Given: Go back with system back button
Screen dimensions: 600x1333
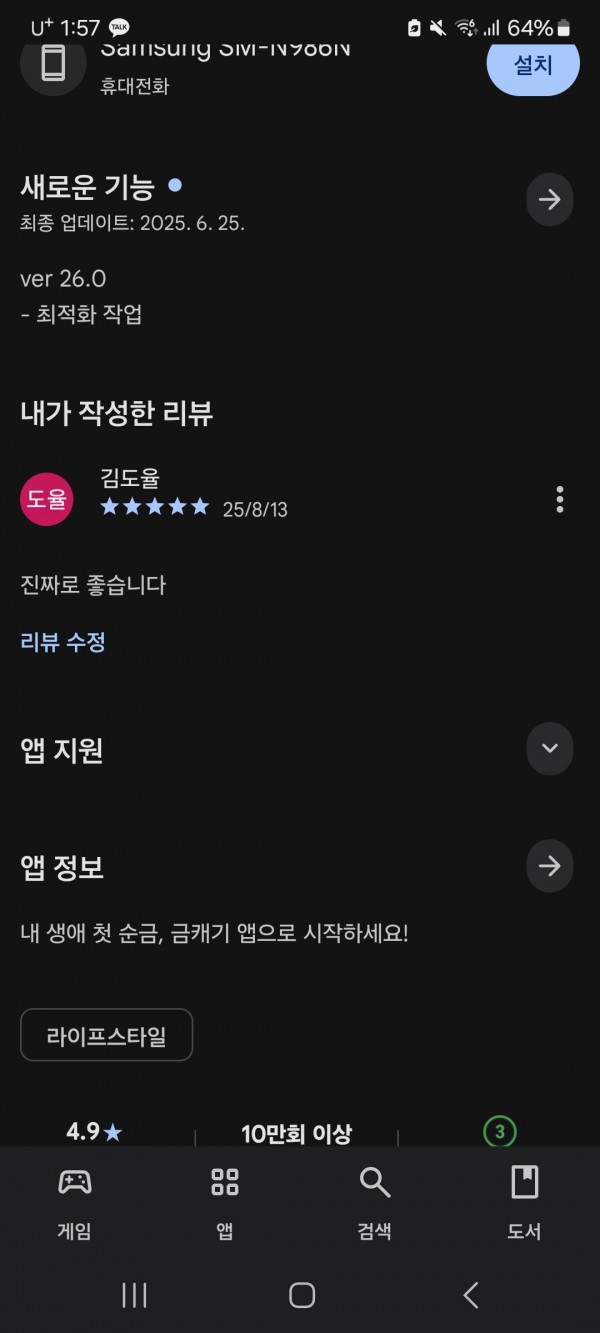Looking at the screenshot, I should click(x=471, y=1295).
